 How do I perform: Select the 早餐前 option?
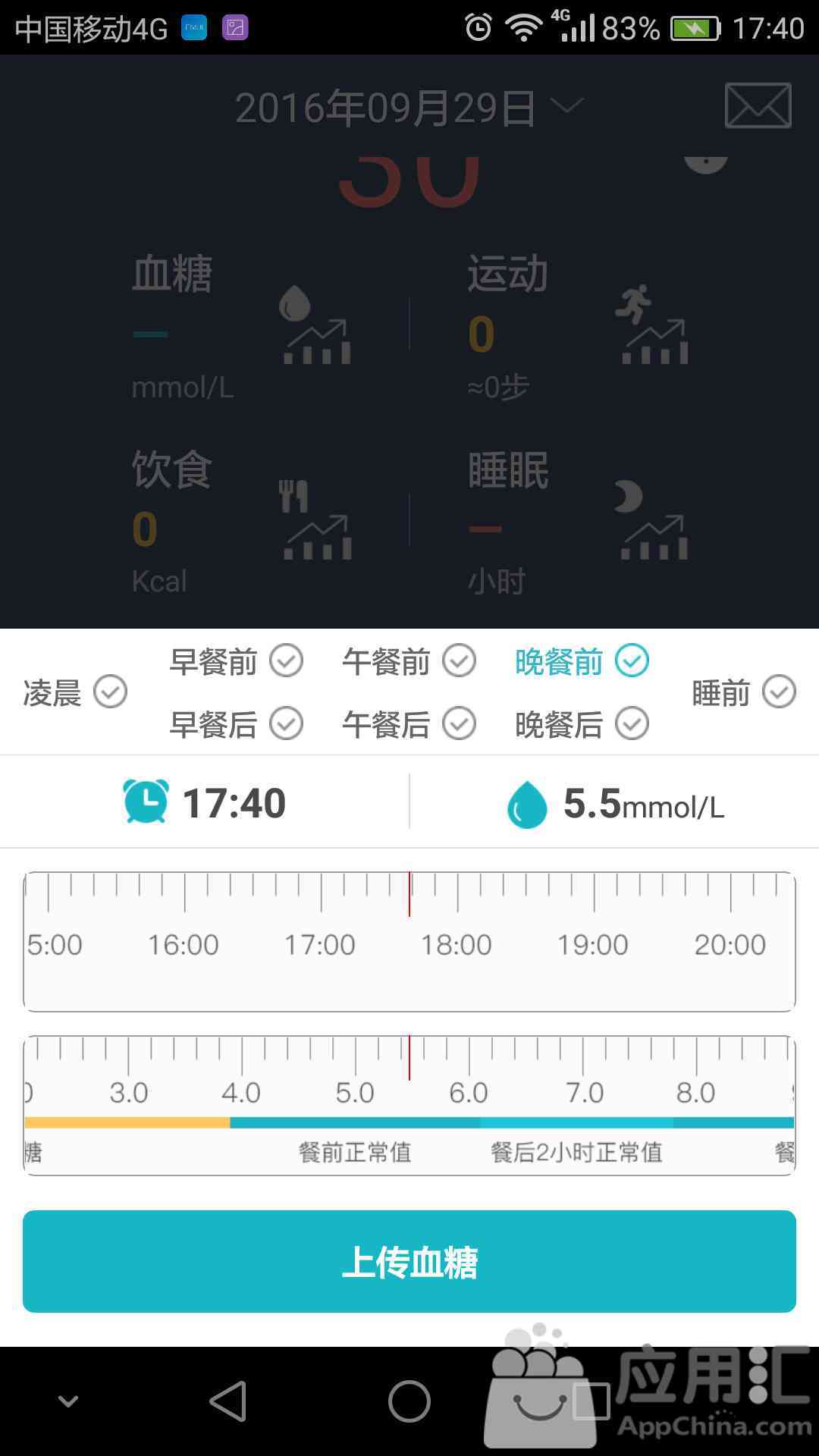pyautogui.click(x=236, y=661)
